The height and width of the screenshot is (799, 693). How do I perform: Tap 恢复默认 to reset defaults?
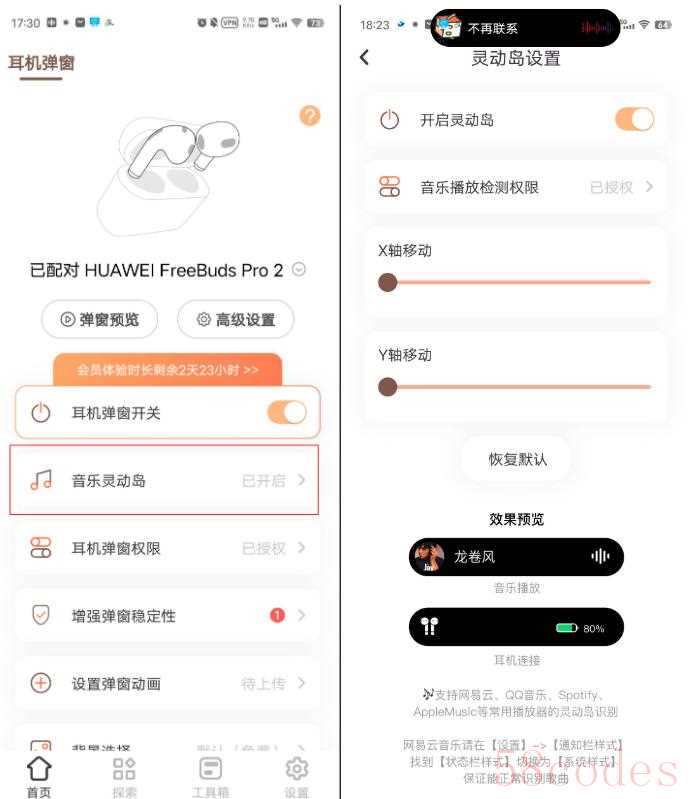coord(517,460)
